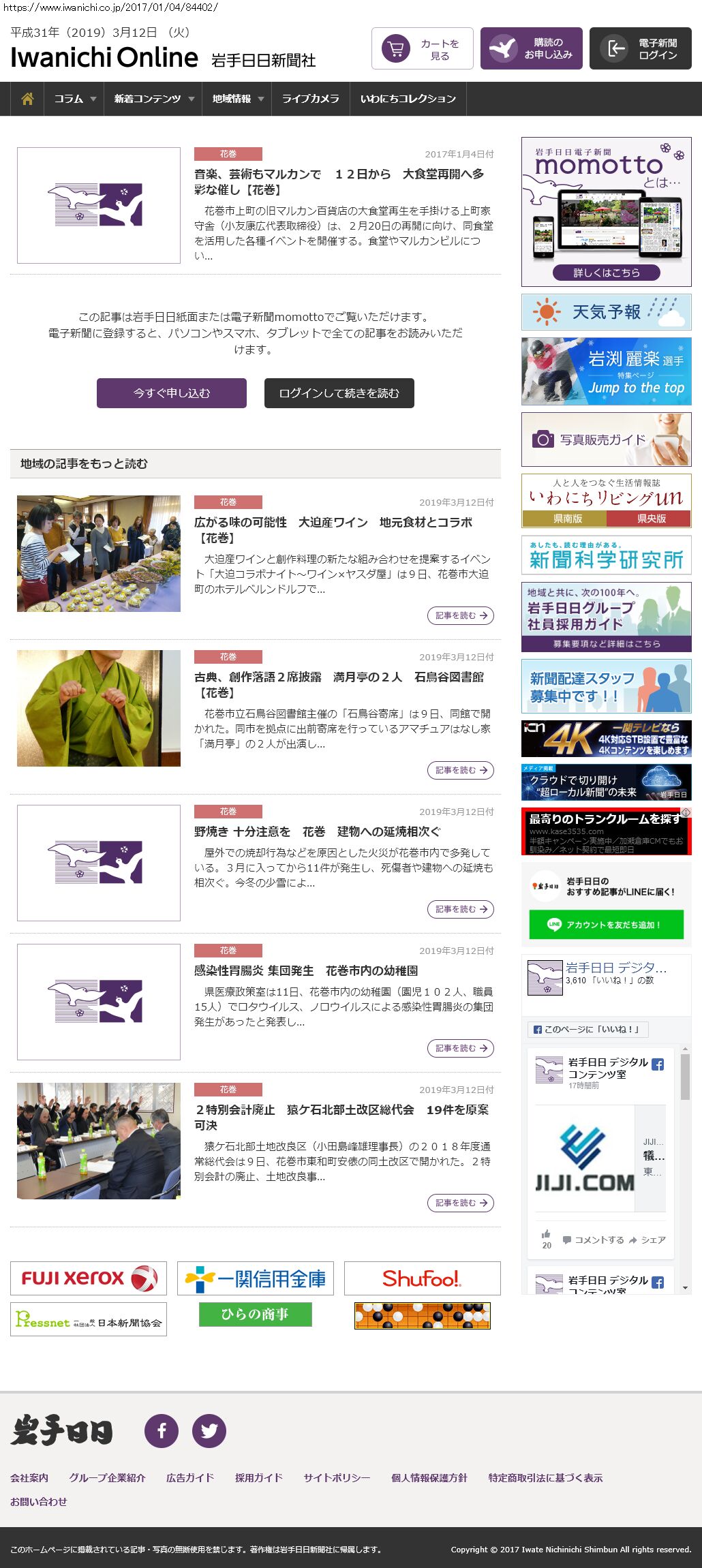Expand the 新着コンテンツ menu

pos(153,99)
